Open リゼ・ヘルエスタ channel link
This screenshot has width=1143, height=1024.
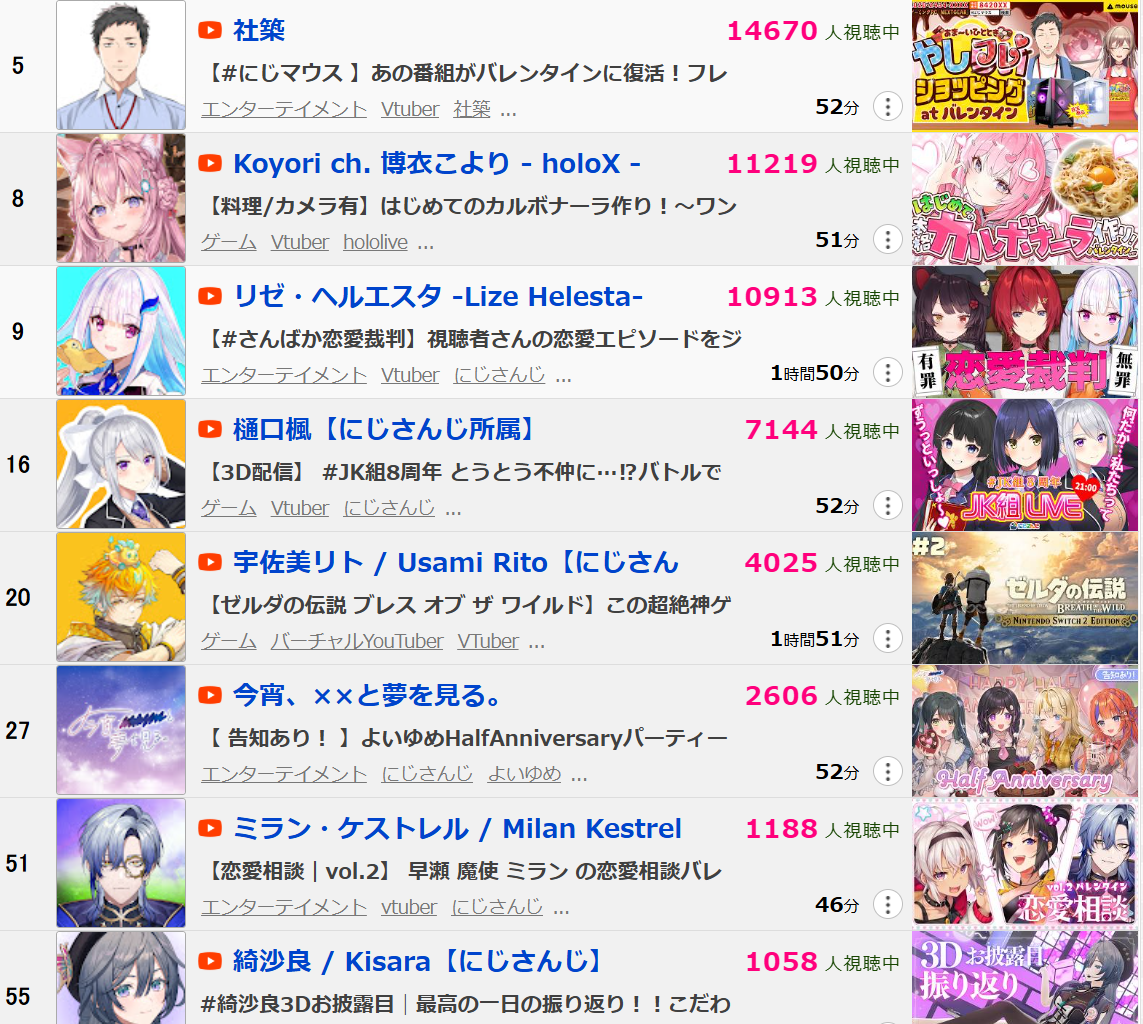[x=437, y=297]
